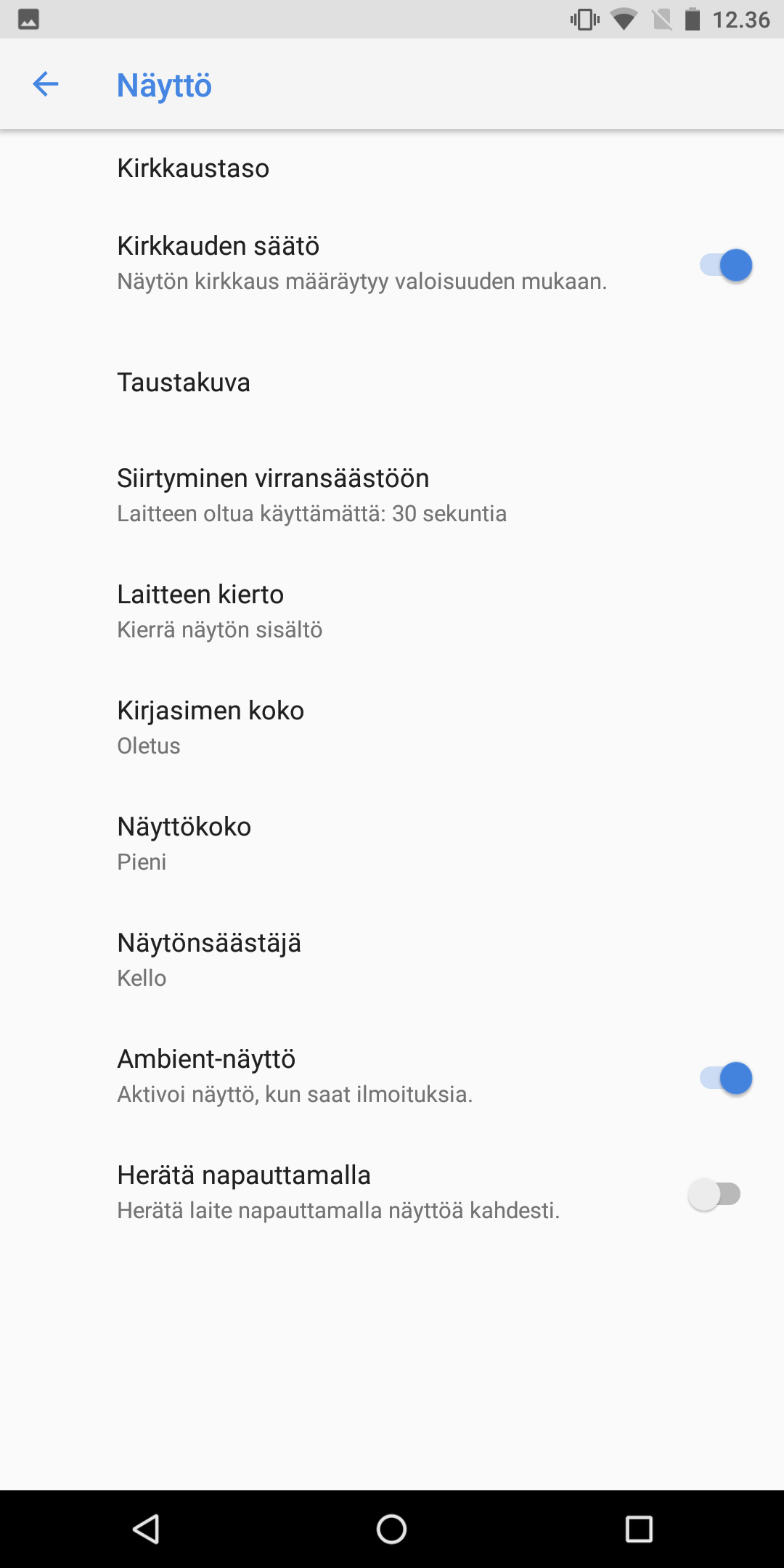784x1568 pixels.
Task: Open the Näyttökoko setting
Action: [x=392, y=844]
